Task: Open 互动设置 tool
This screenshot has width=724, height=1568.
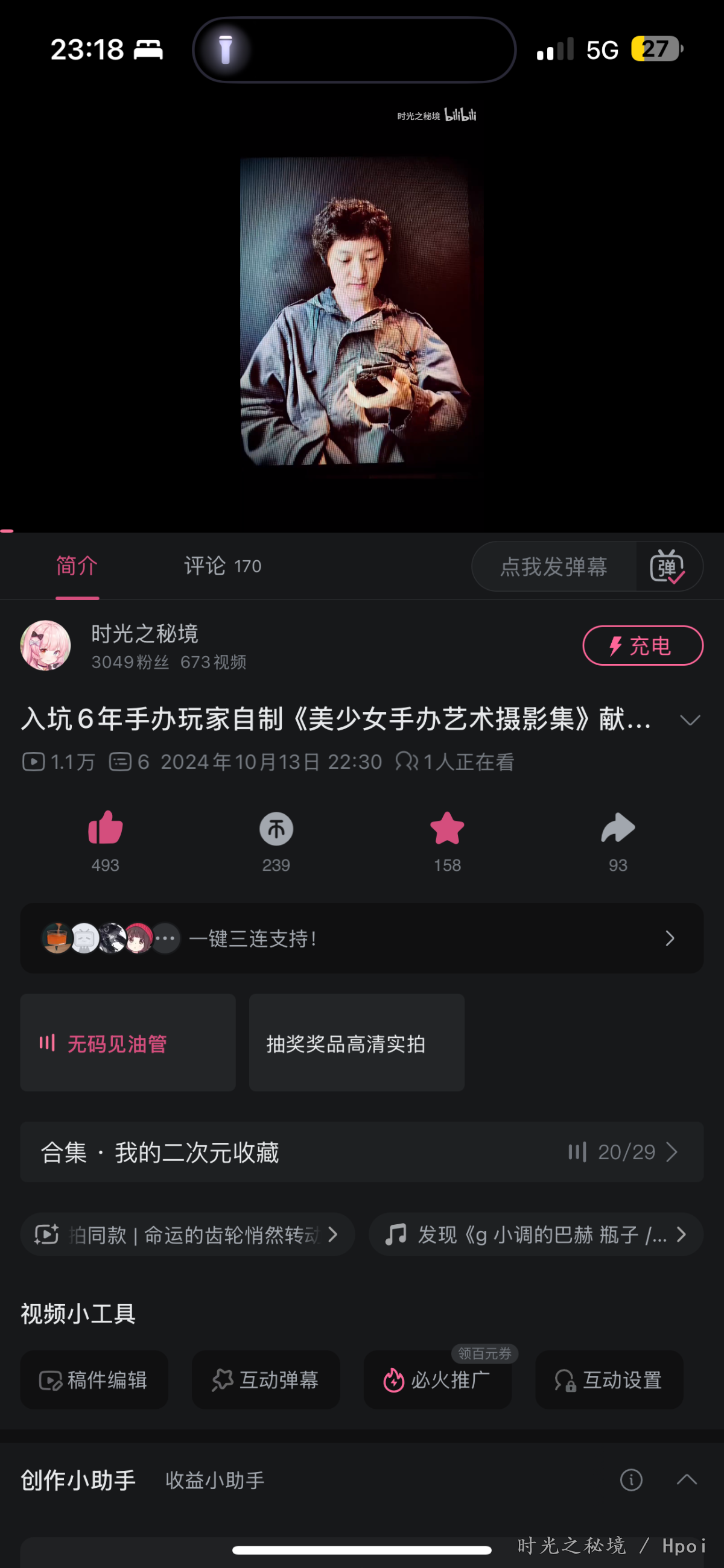Action: [x=609, y=1379]
